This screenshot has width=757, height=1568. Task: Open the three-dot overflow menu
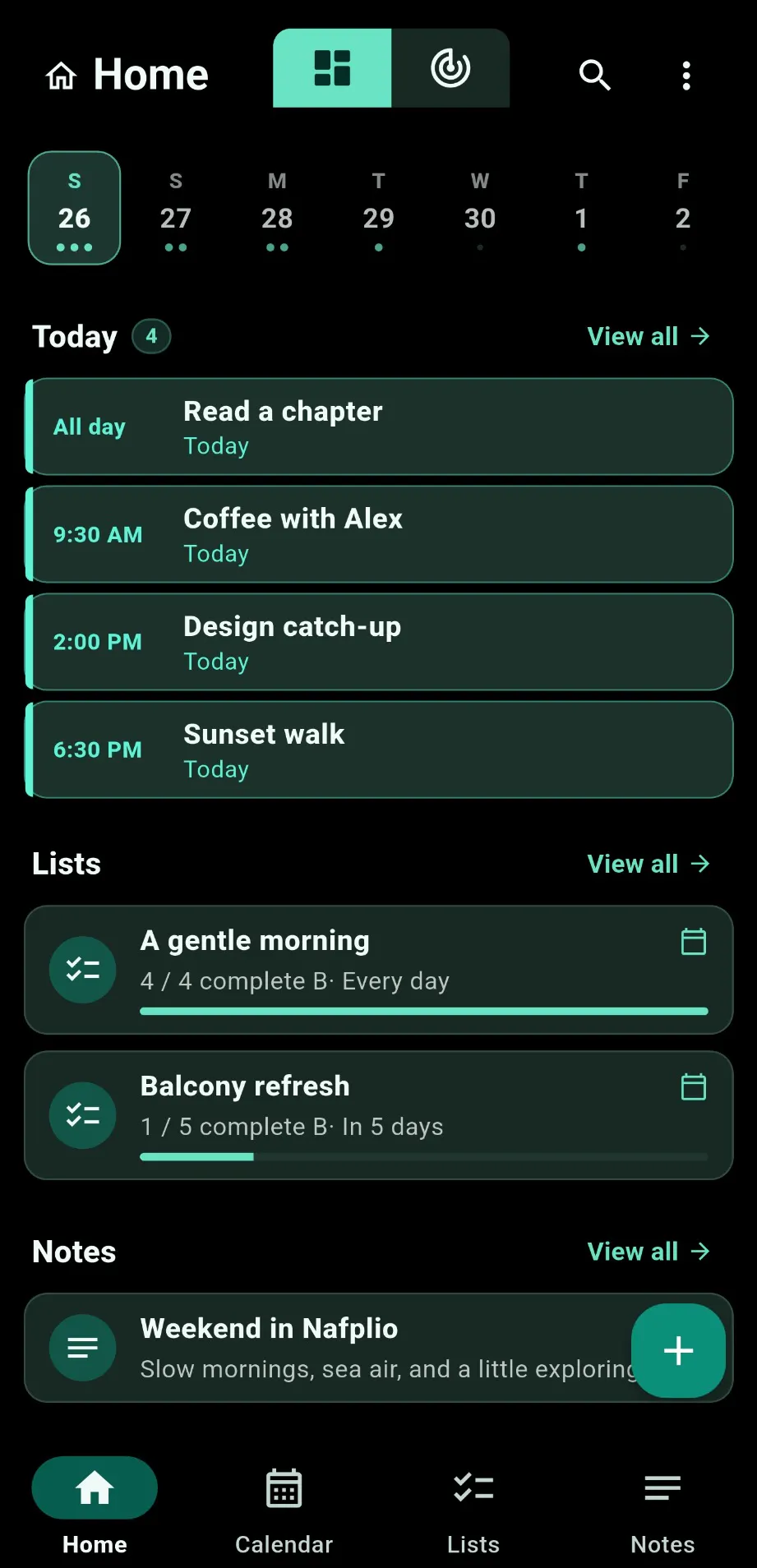pos(686,75)
